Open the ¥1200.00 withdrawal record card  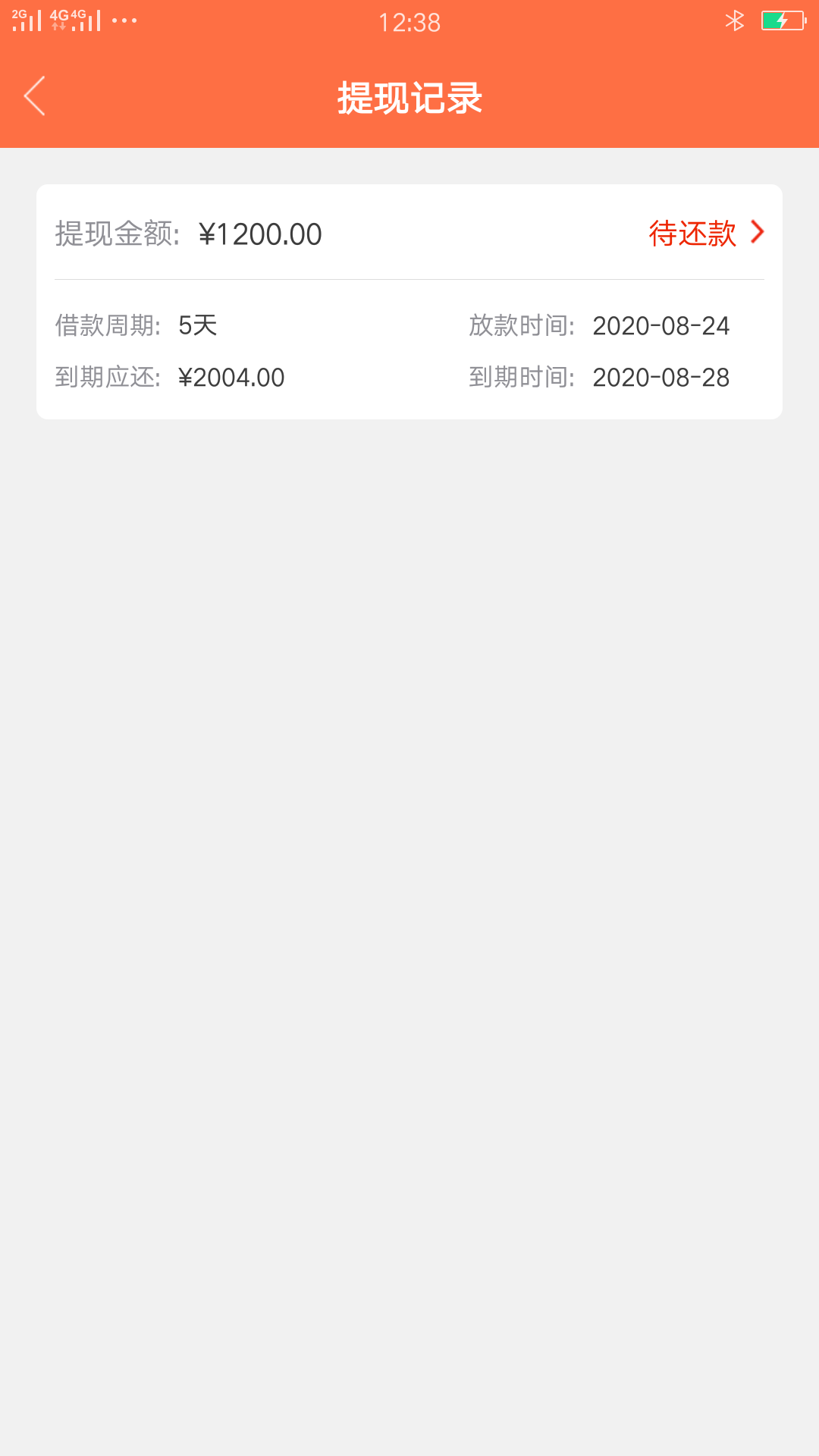(x=409, y=302)
